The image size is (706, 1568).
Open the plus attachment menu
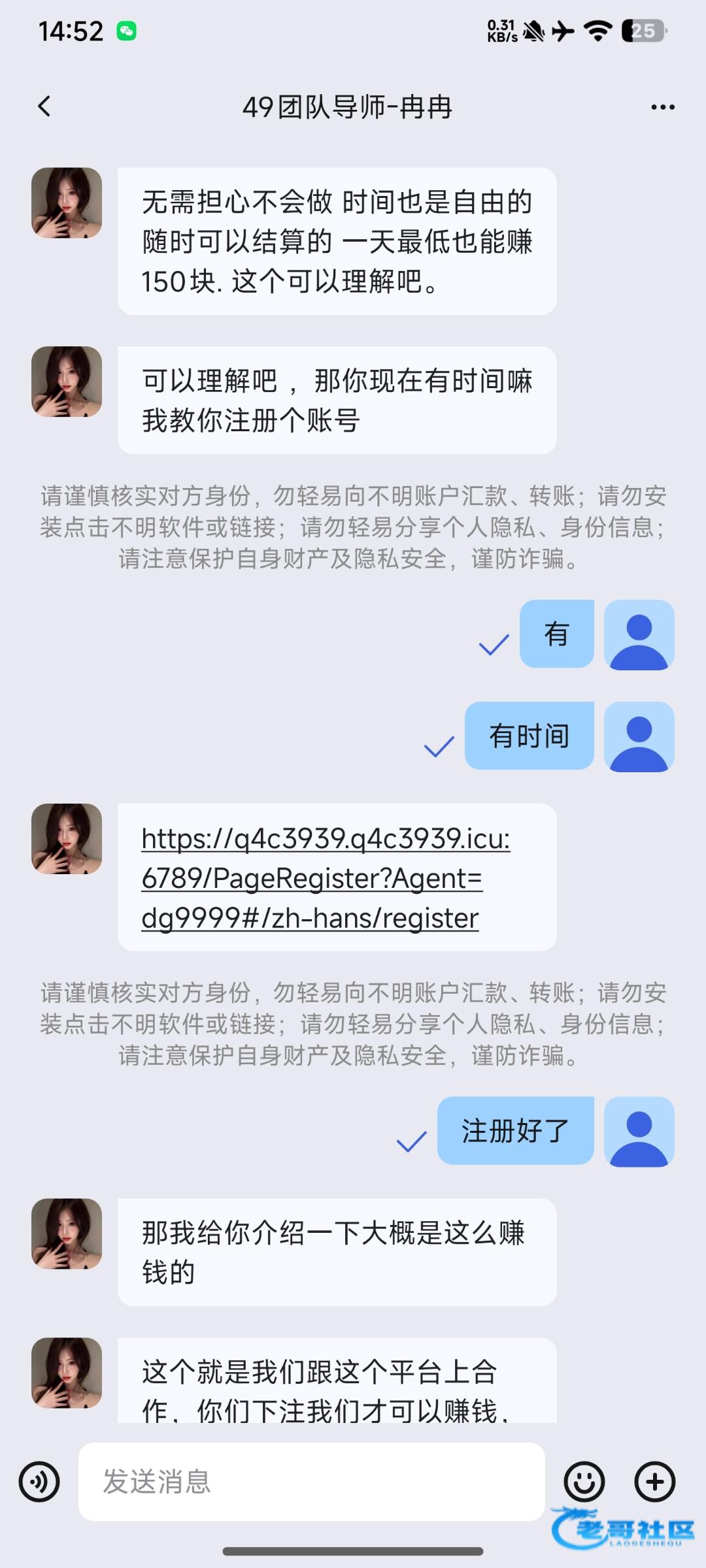pyautogui.click(x=654, y=1482)
